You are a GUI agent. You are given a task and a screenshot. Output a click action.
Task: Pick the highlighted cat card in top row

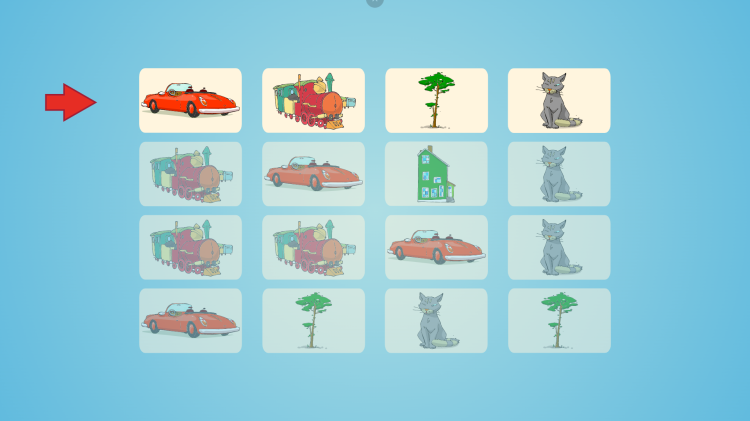coord(558,100)
